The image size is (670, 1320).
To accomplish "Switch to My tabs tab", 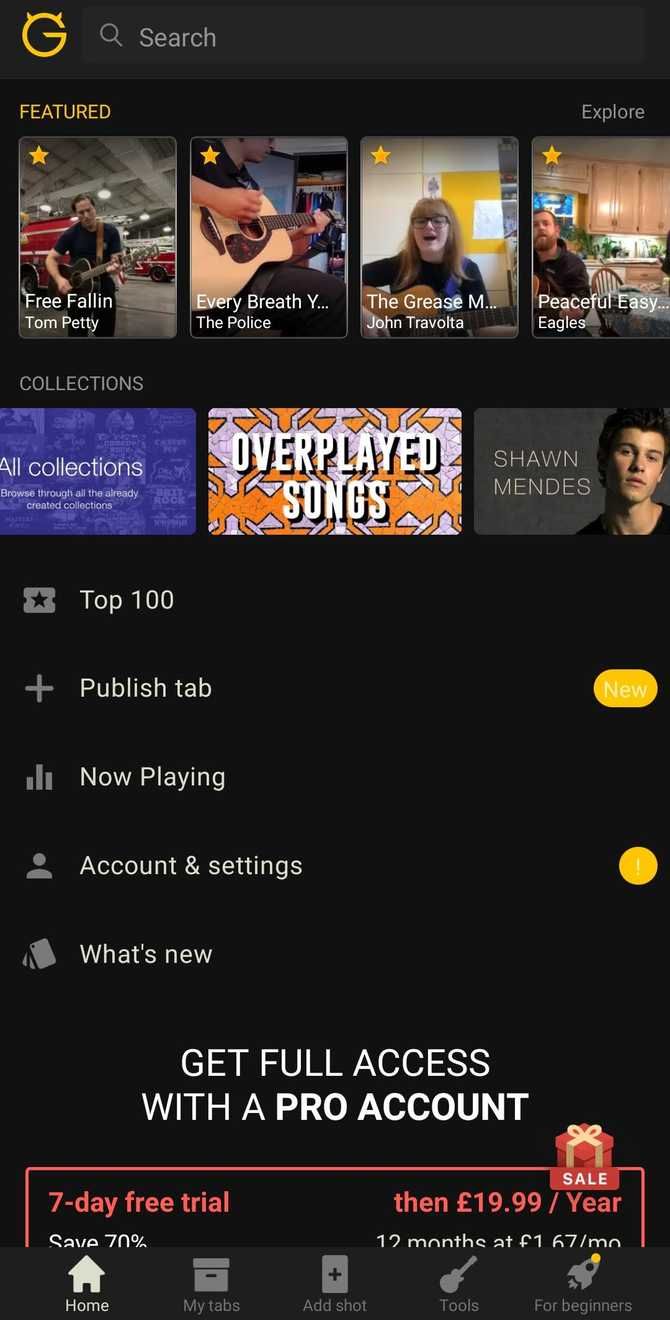I will tap(211, 1285).
